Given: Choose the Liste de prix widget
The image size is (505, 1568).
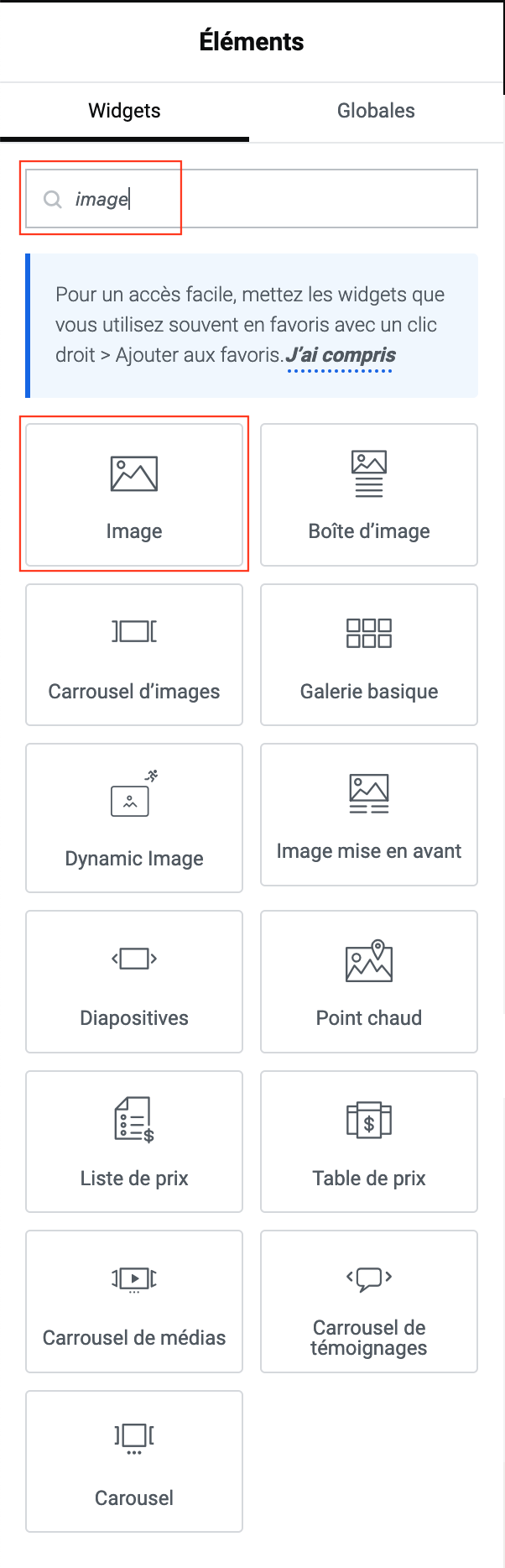Looking at the screenshot, I should click(x=134, y=1142).
